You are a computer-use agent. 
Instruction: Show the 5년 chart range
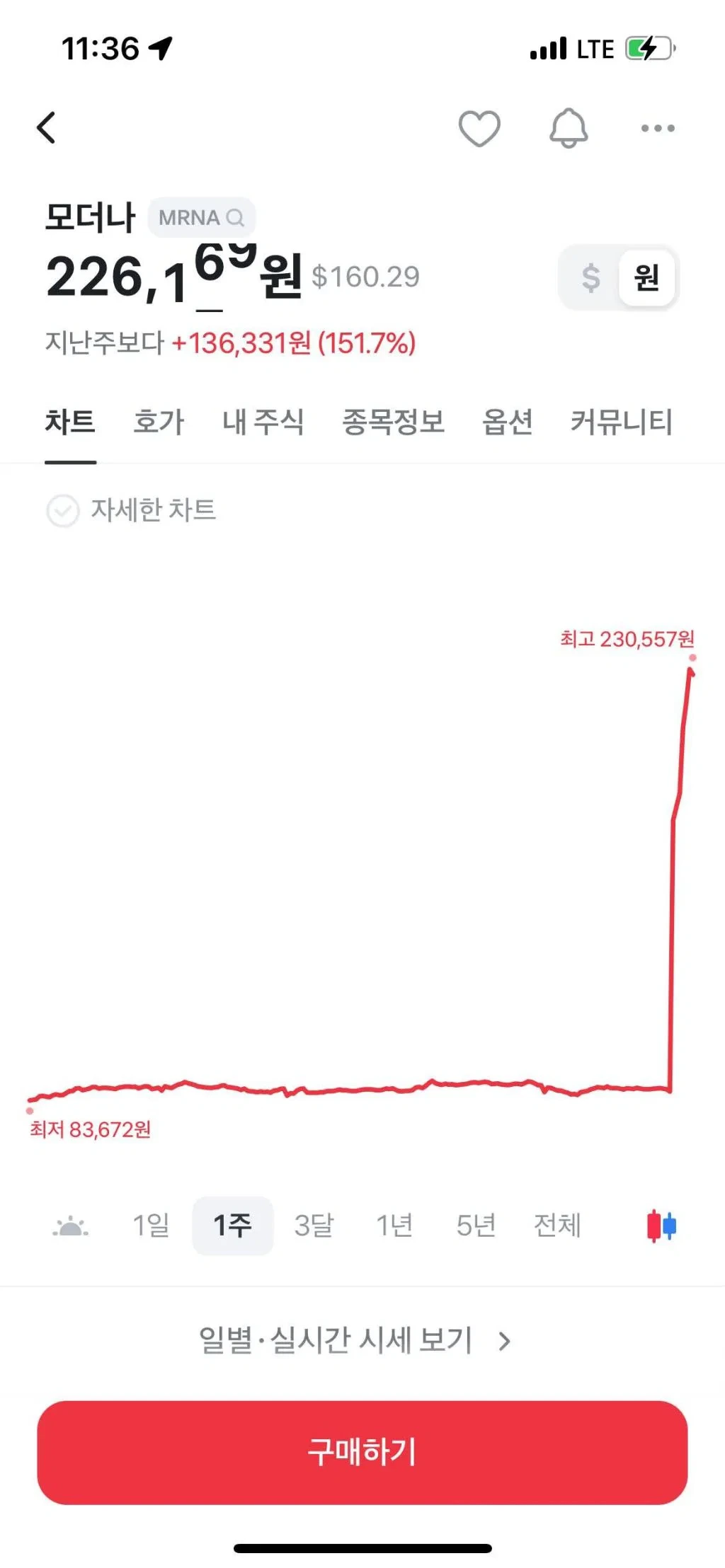click(x=476, y=1225)
